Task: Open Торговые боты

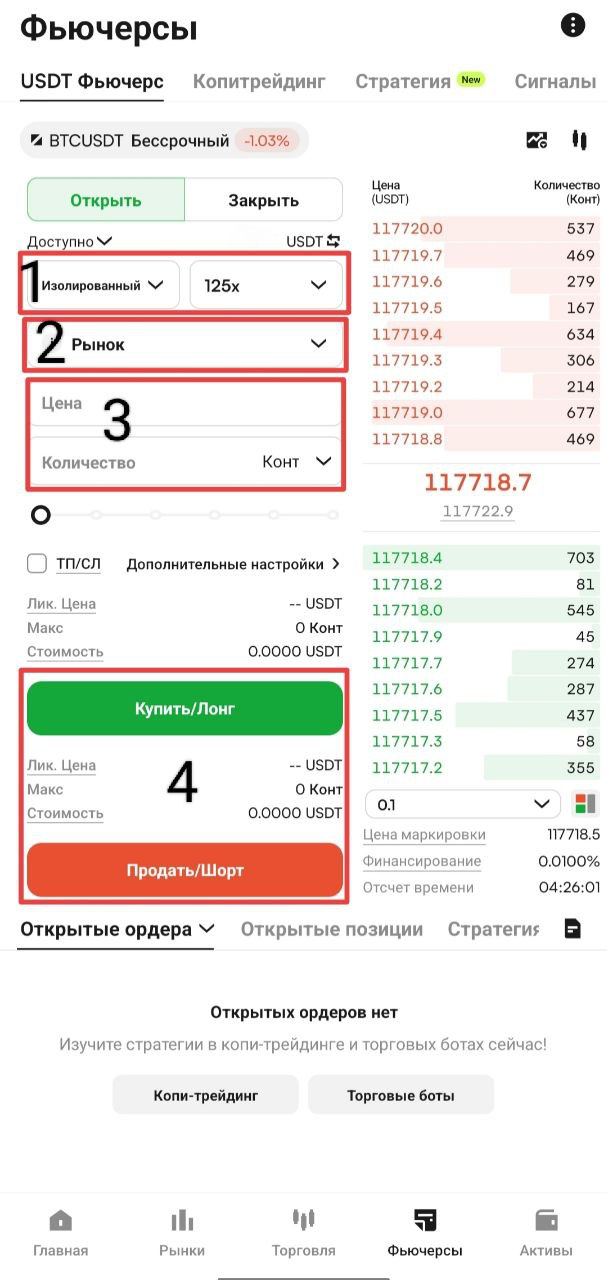Action: 401,1095
